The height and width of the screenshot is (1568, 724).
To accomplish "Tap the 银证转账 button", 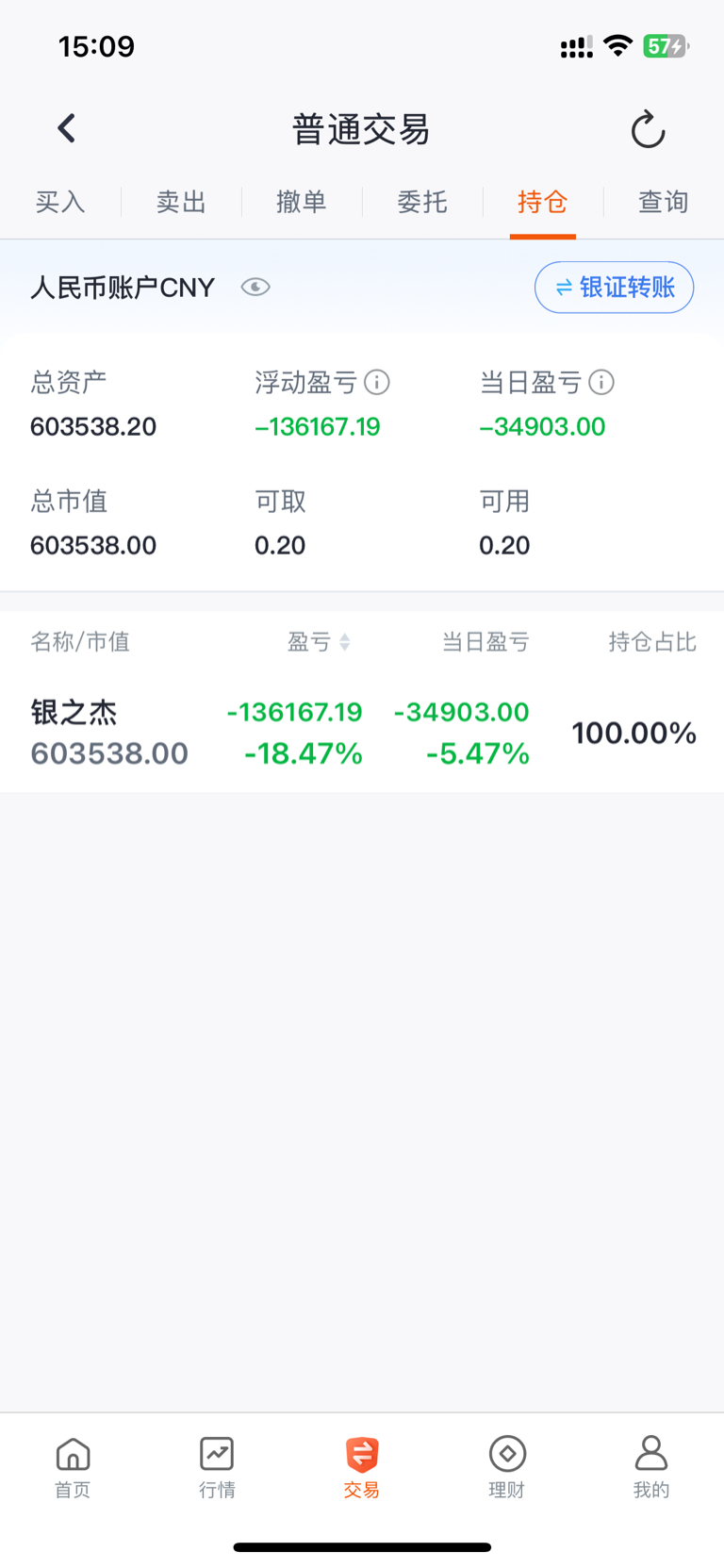I will point(614,287).
